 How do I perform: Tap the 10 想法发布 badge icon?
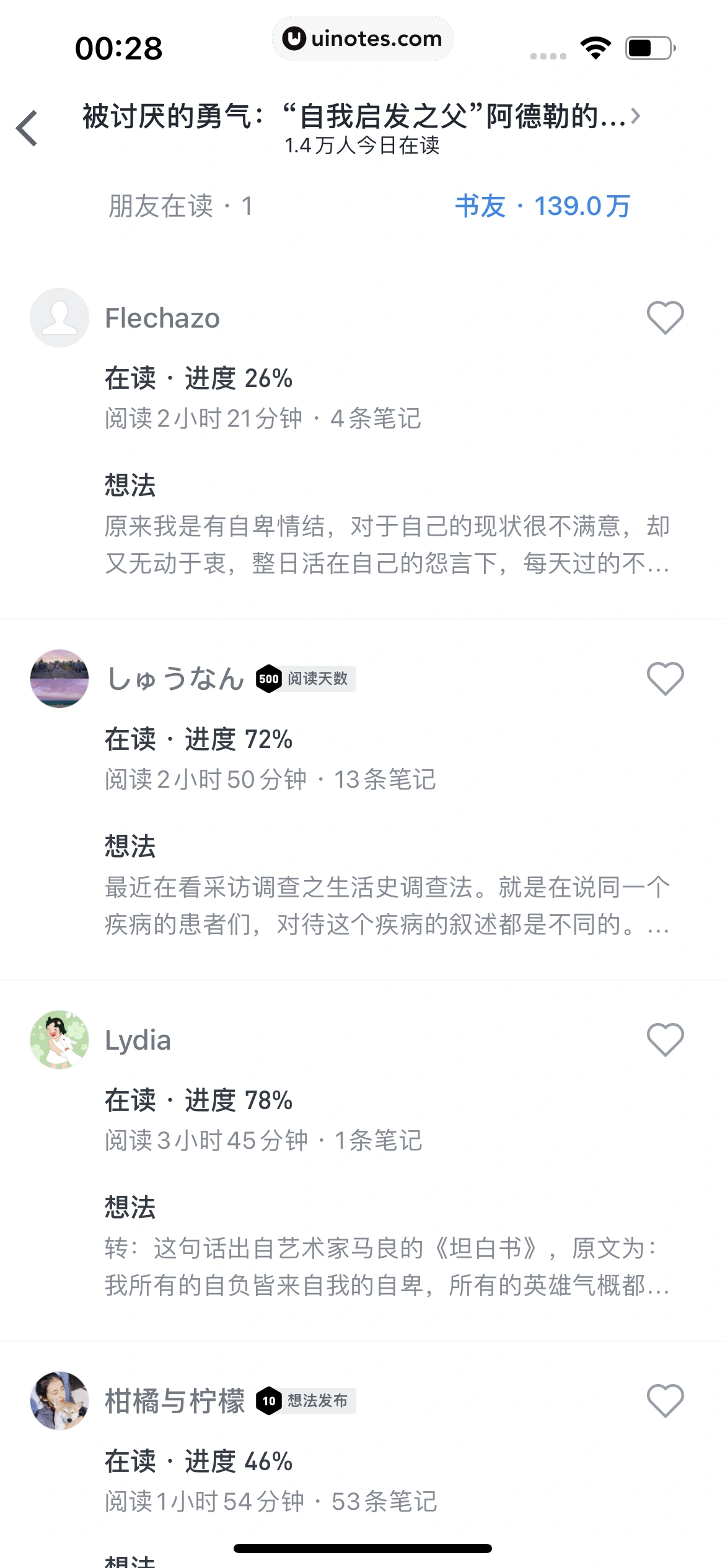268,1401
